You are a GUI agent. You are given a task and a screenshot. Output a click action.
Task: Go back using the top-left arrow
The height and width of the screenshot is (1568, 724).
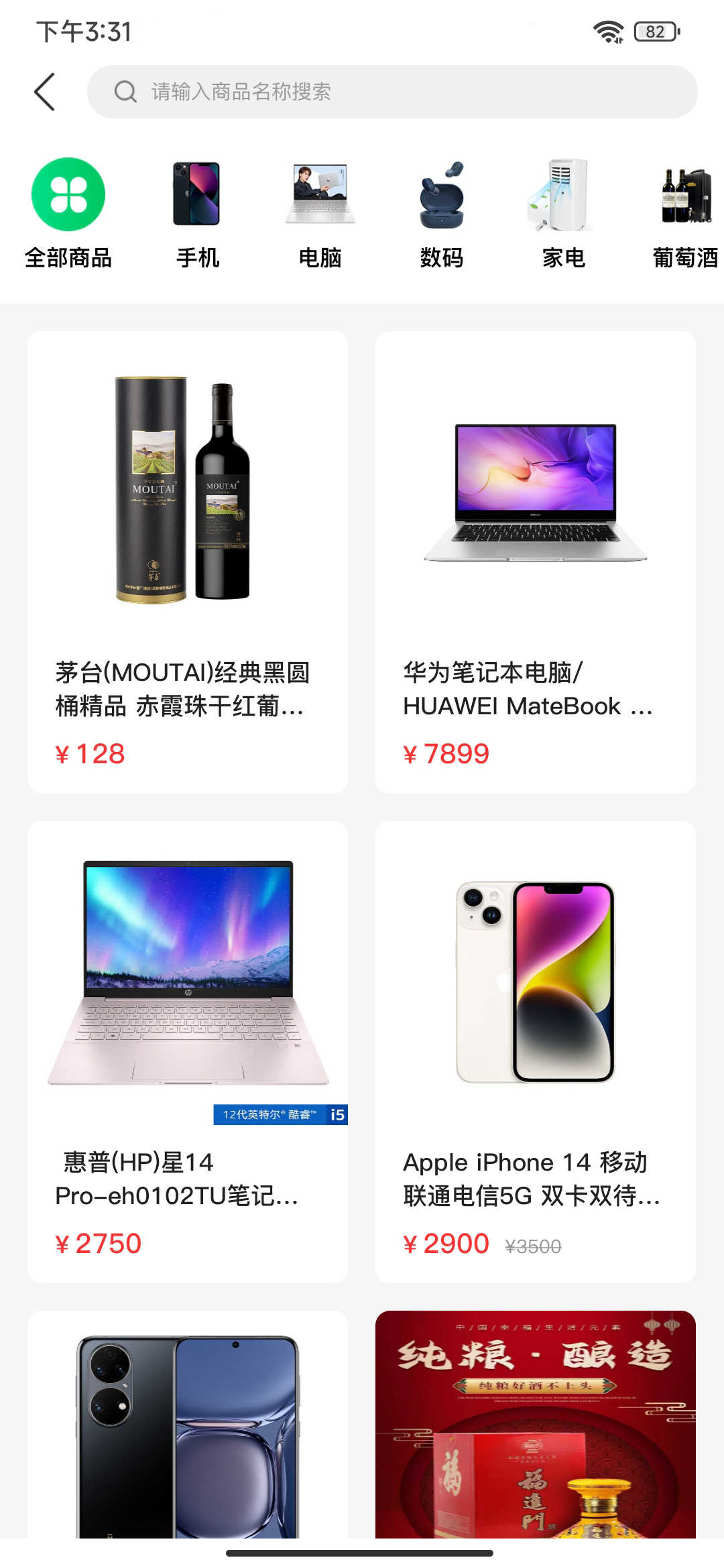(44, 92)
